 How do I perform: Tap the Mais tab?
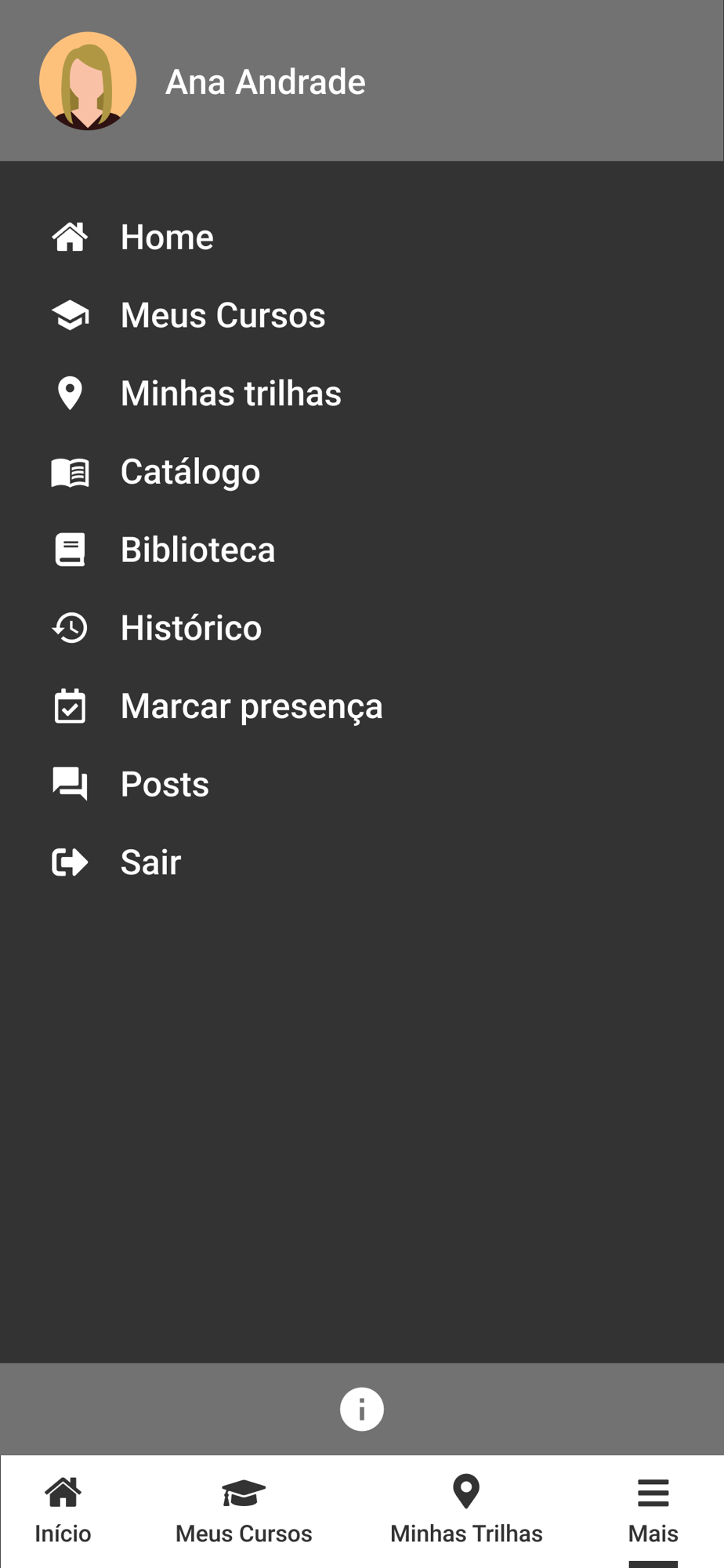tap(653, 1511)
